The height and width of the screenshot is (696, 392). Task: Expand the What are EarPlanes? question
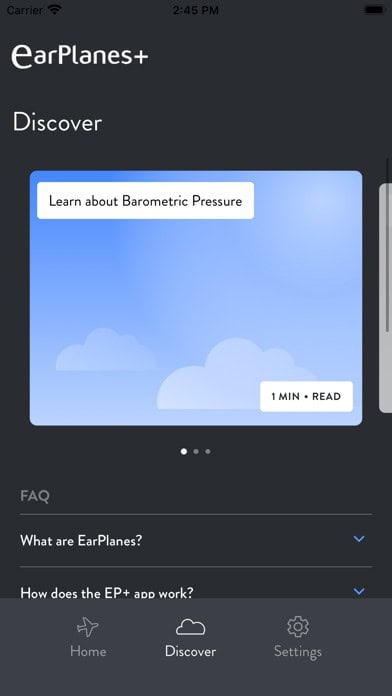pyautogui.click(x=196, y=541)
